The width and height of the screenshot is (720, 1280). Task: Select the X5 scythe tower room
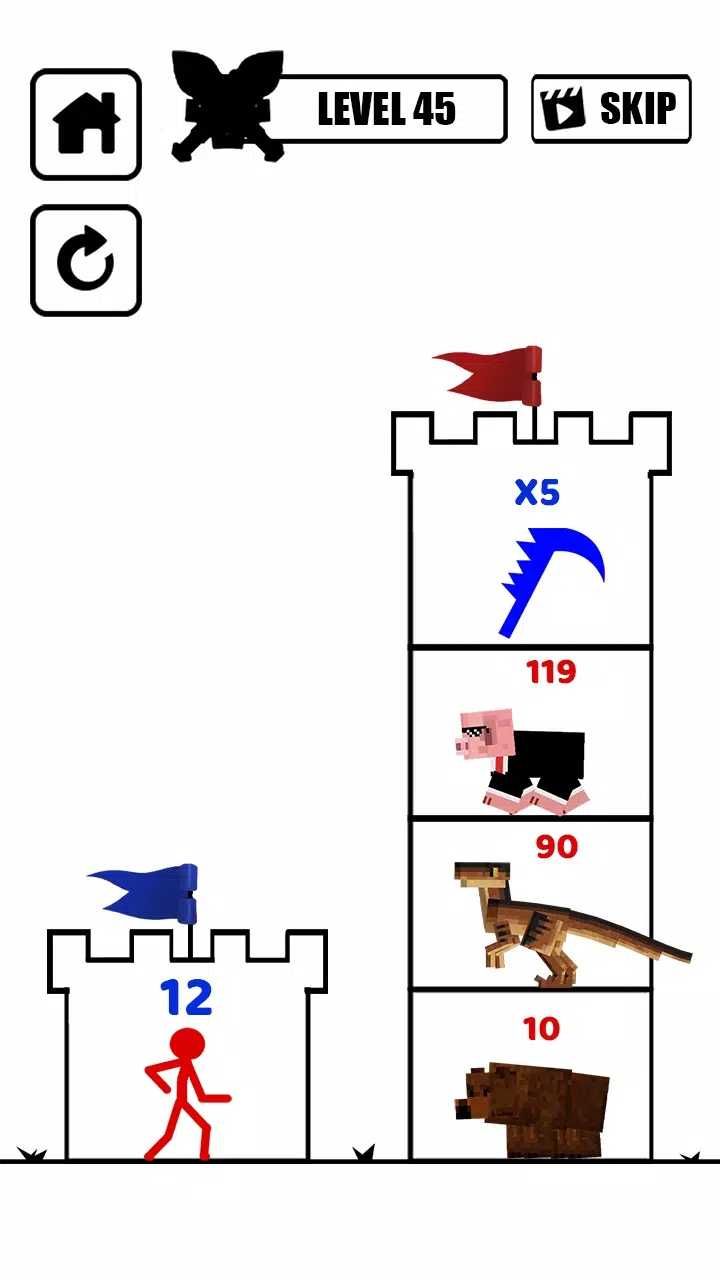pyautogui.click(x=531, y=560)
